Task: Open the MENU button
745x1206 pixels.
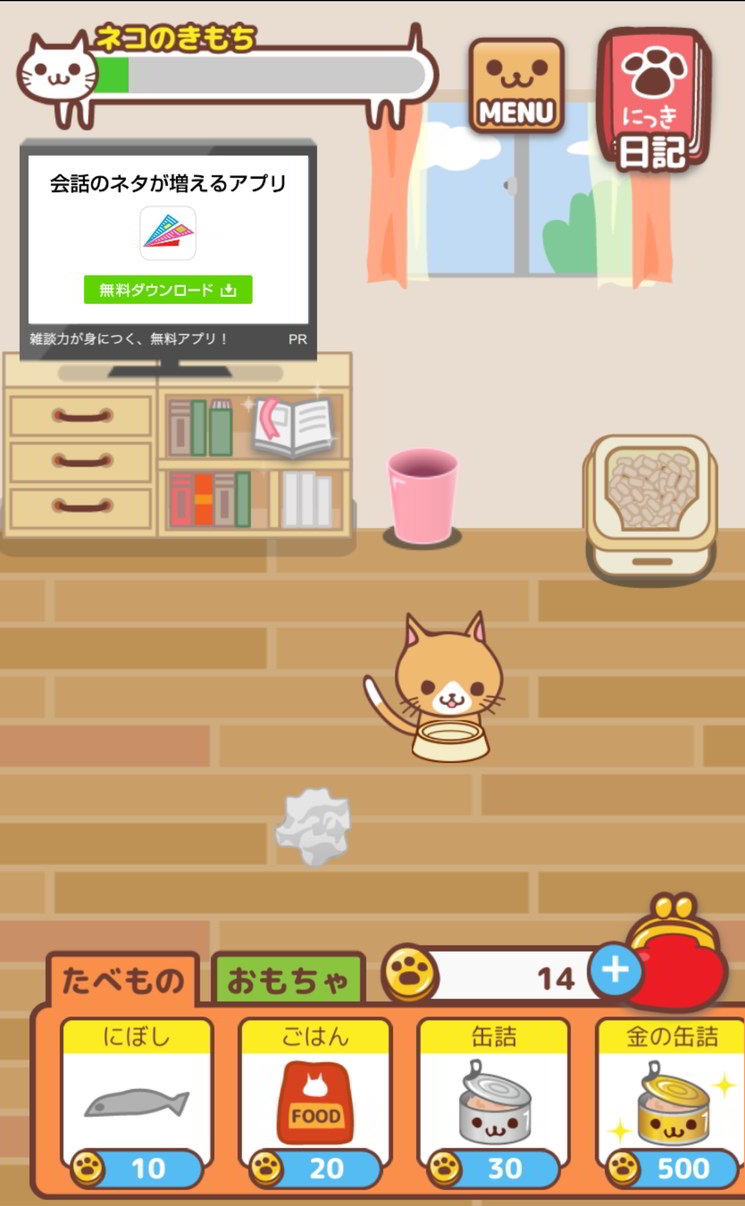Action: (x=516, y=85)
